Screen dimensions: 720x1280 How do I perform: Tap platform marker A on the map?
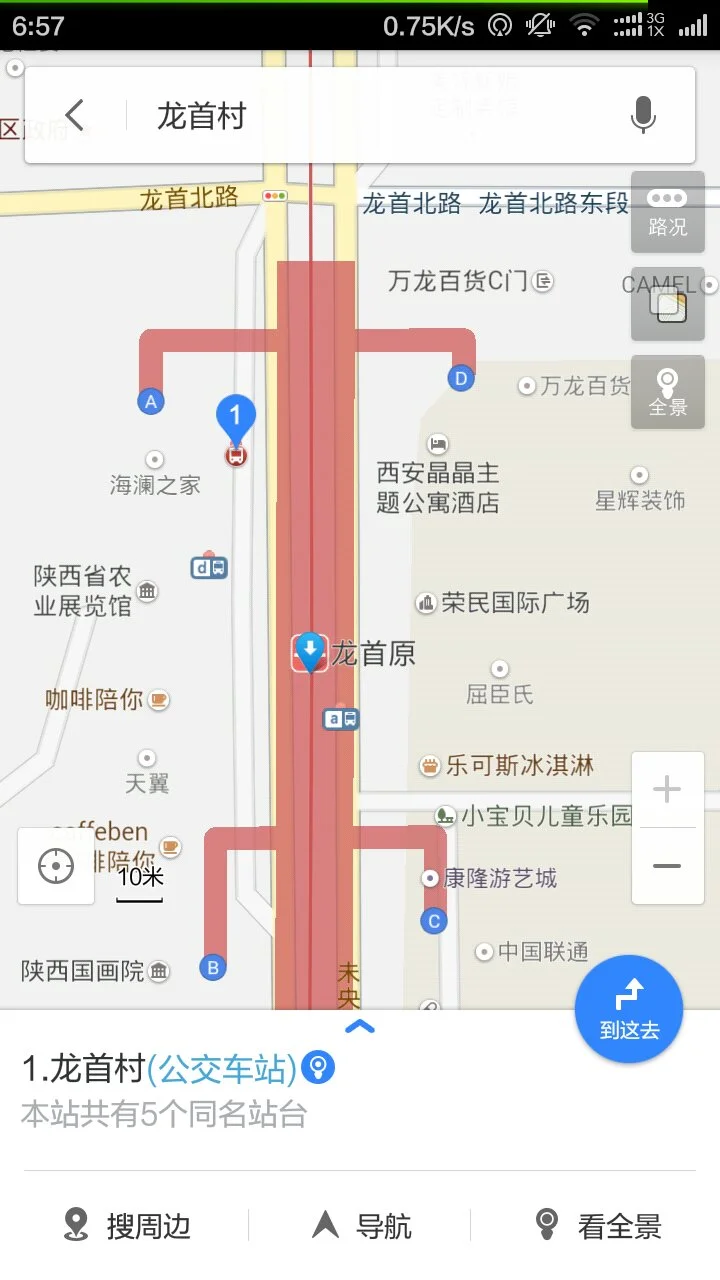click(x=150, y=400)
